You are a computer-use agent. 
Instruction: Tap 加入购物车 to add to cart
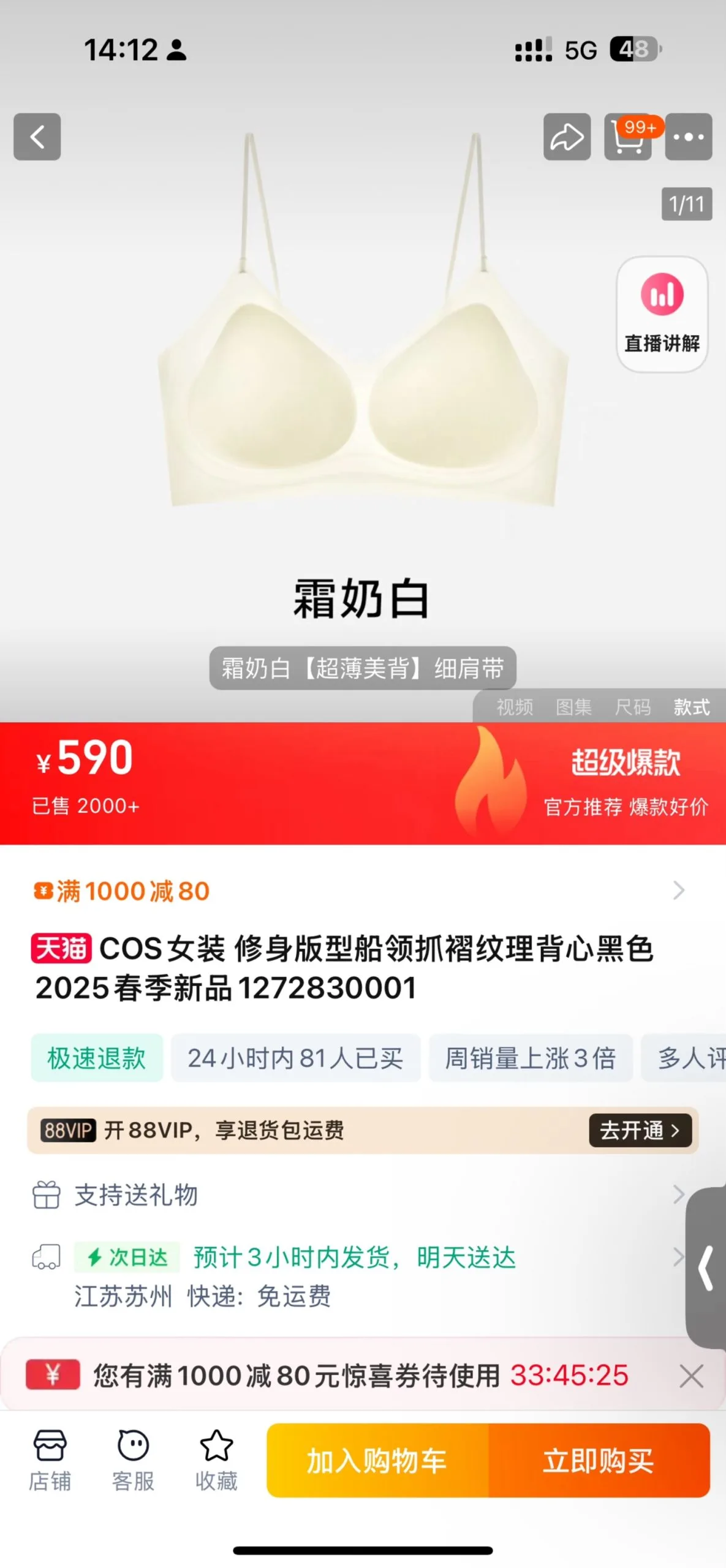(377, 1461)
